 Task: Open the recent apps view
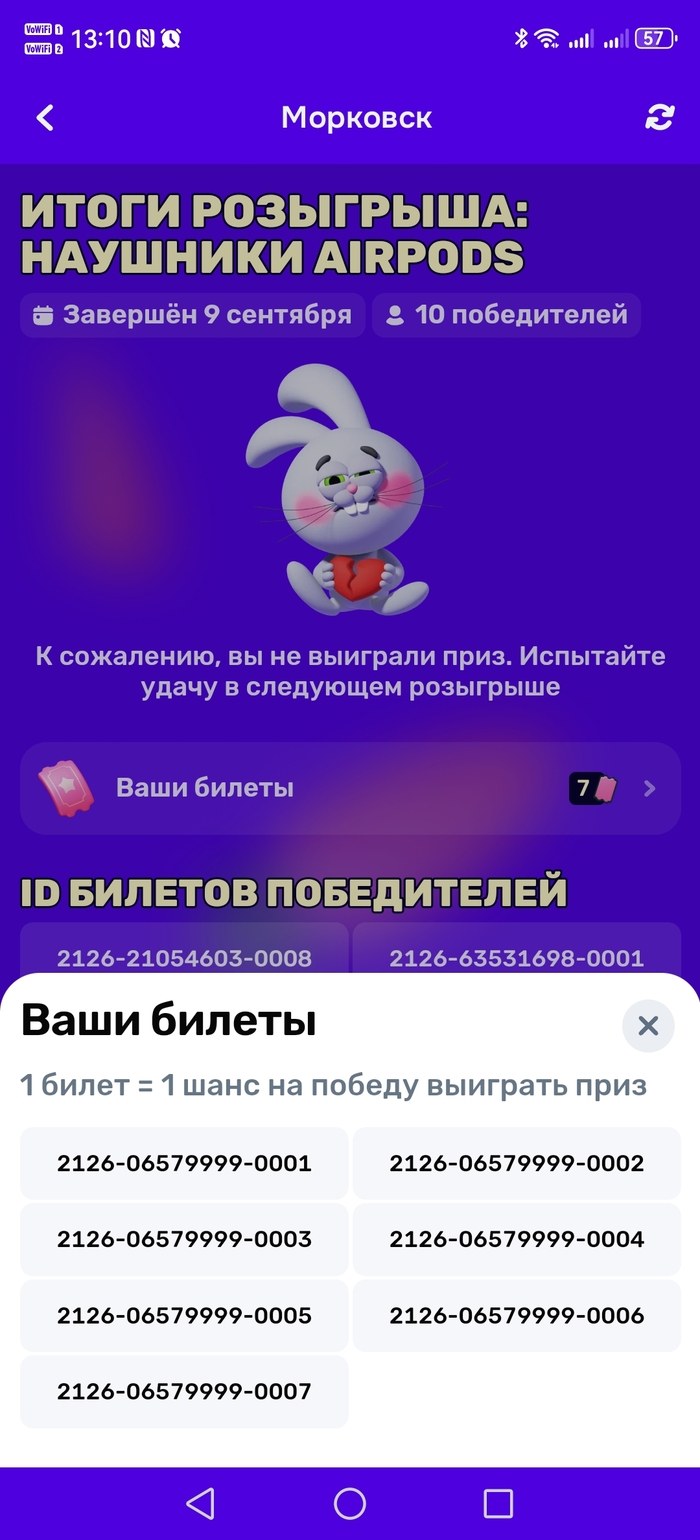coord(497,1503)
